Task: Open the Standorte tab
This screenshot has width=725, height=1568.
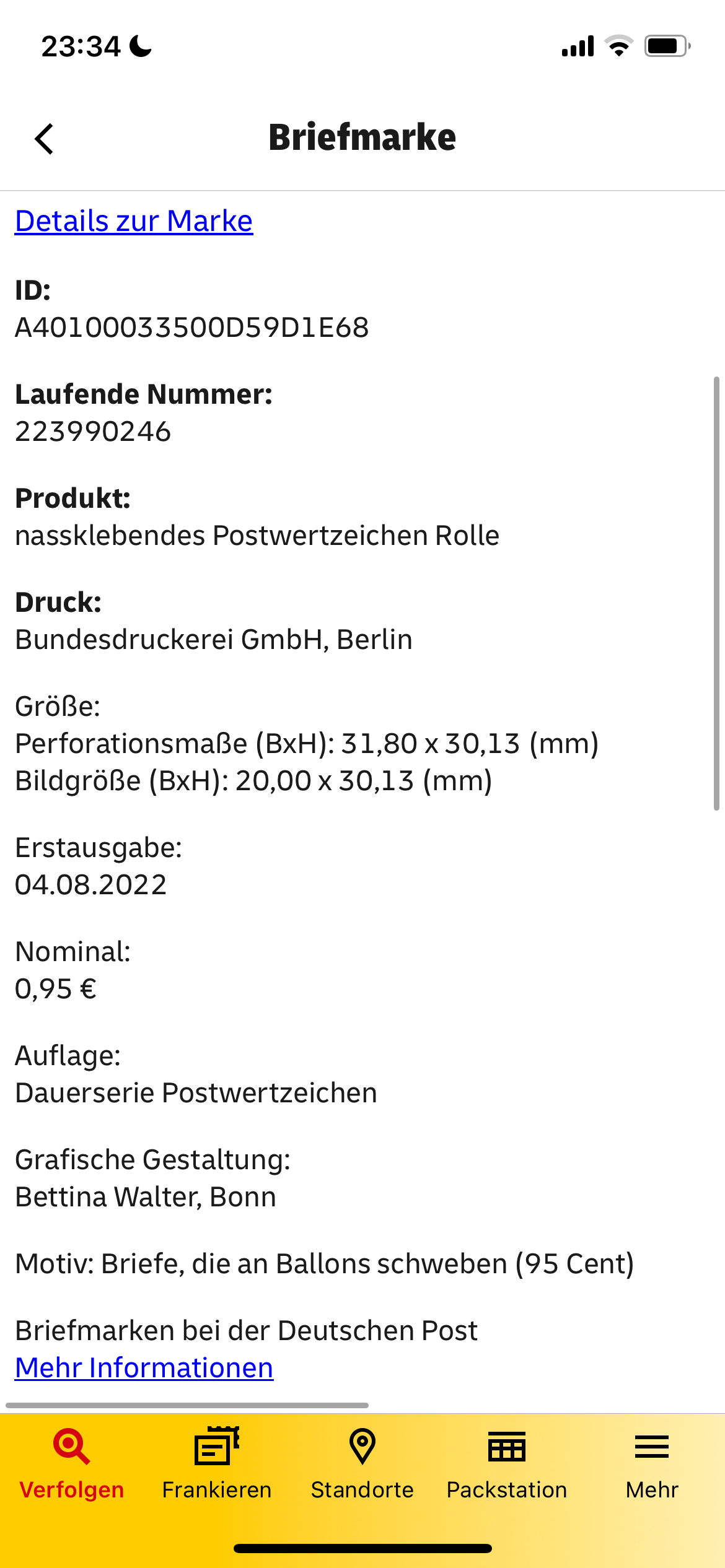Action: (362, 1465)
